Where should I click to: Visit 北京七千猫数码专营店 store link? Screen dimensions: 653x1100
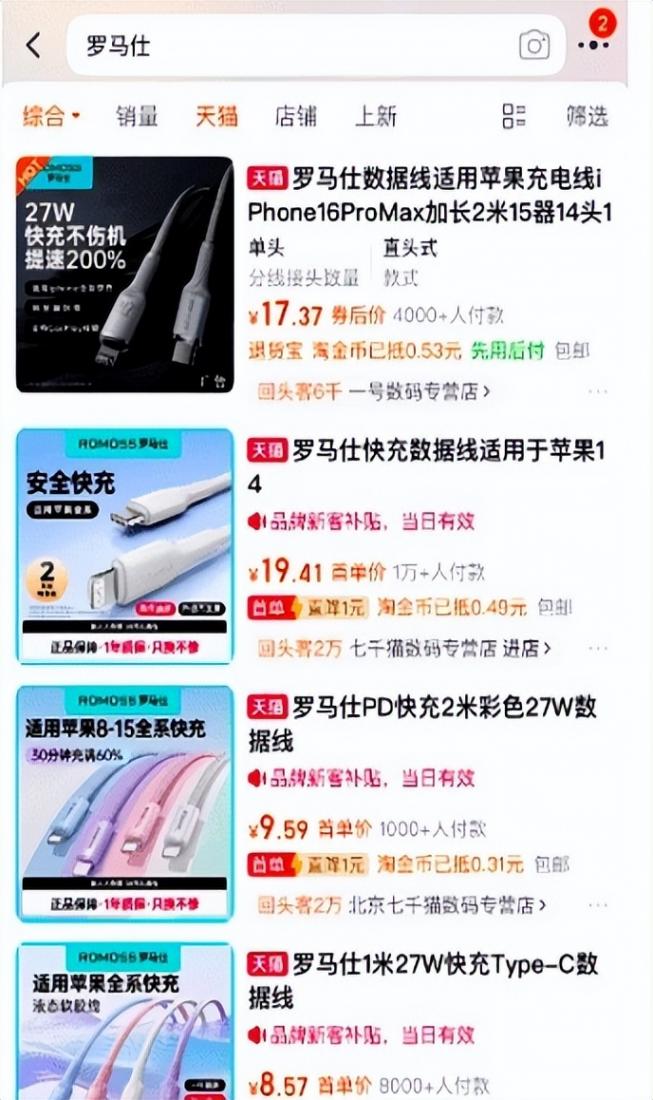pos(447,905)
